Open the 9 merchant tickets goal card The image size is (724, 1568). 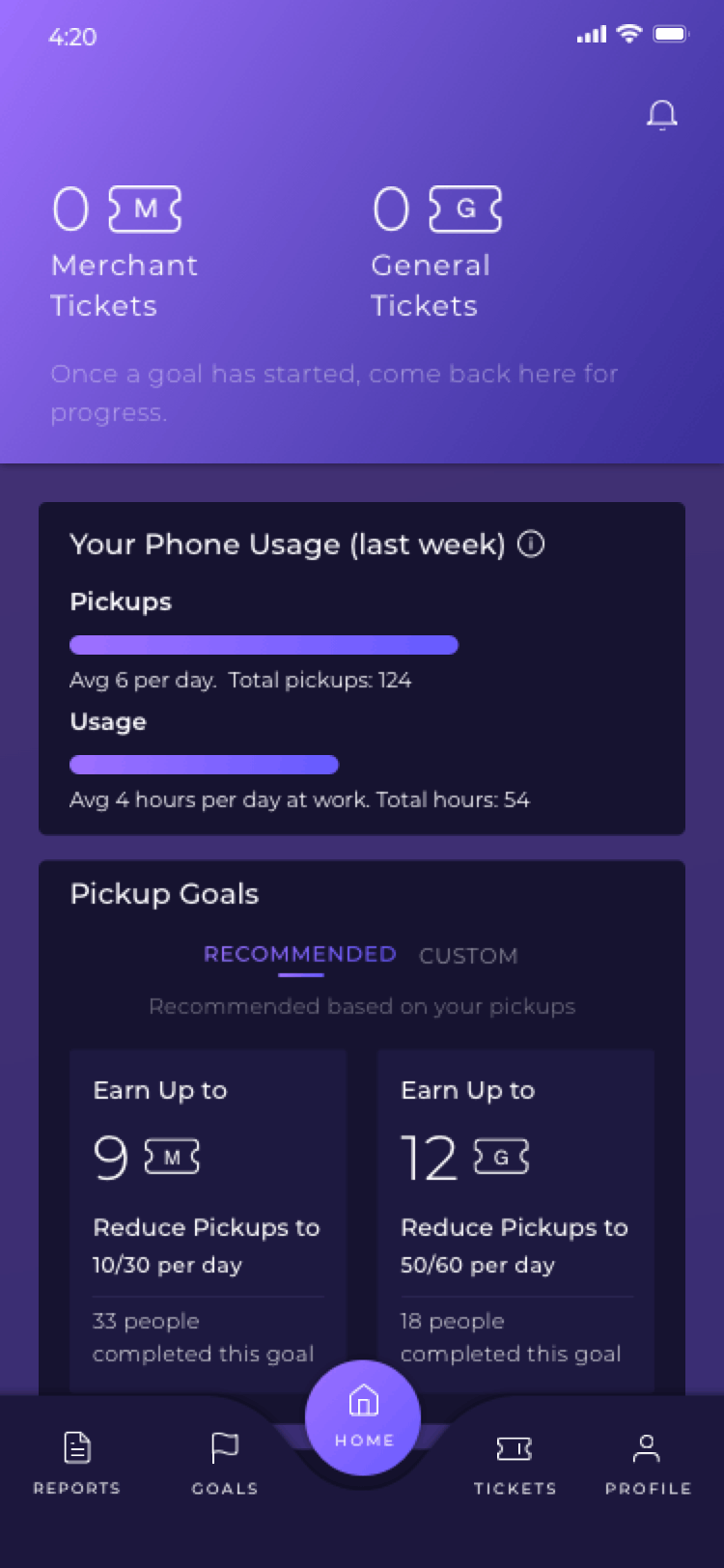tap(208, 1221)
